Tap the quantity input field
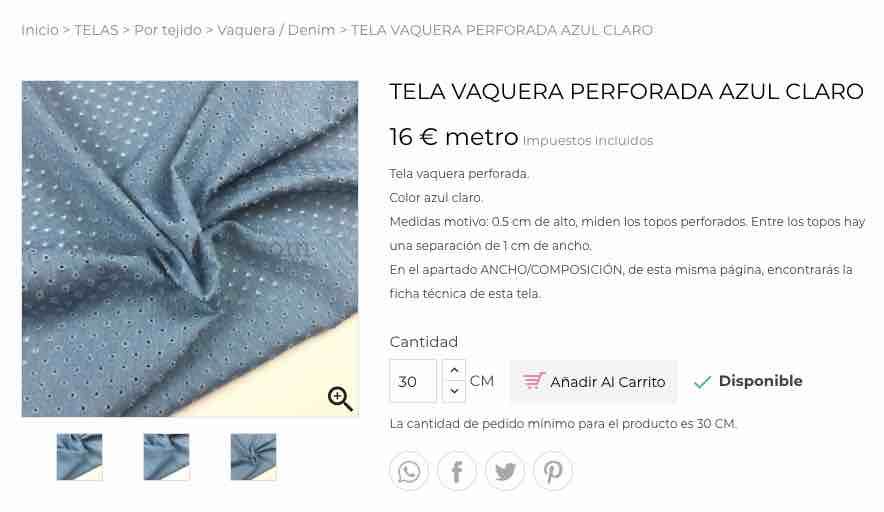The width and height of the screenshot is (884, 512). point(412,382)
